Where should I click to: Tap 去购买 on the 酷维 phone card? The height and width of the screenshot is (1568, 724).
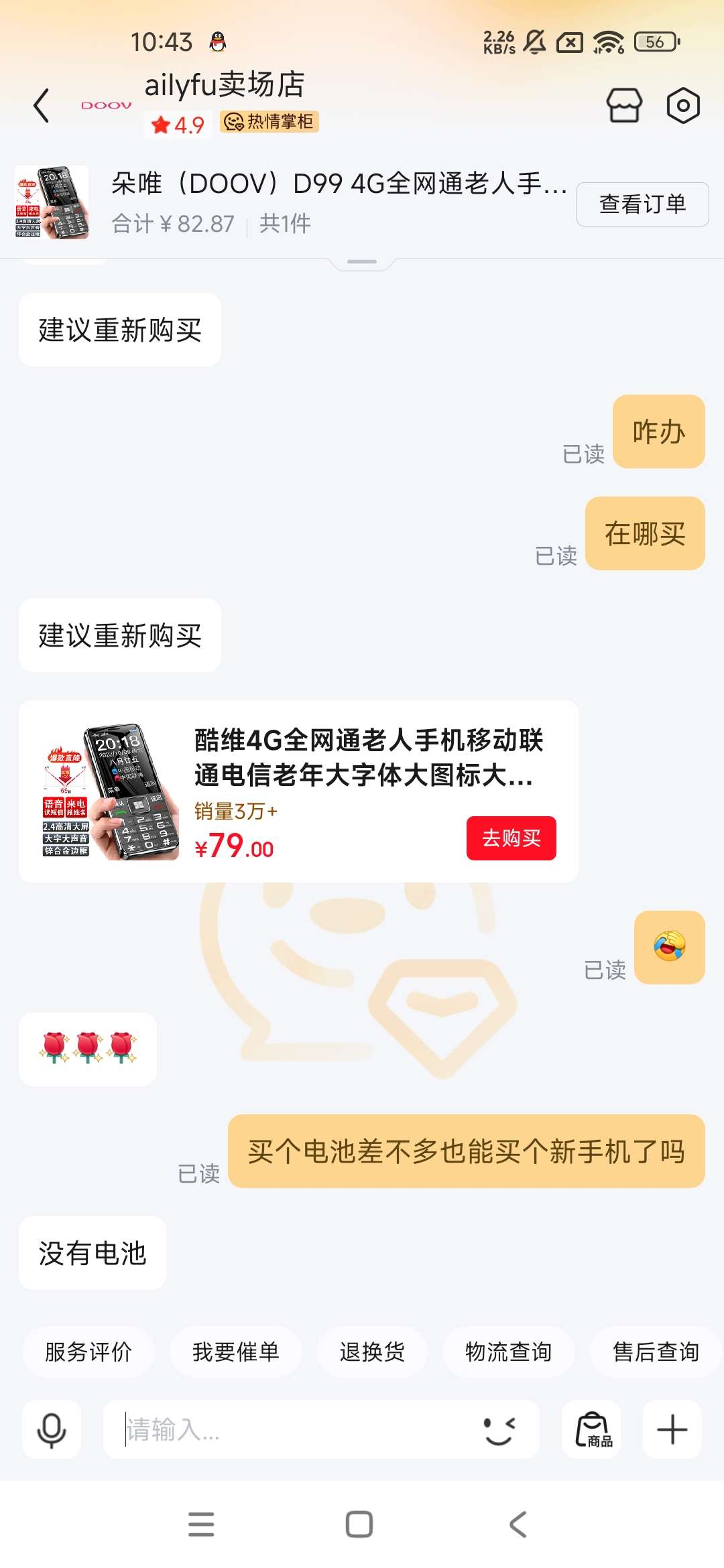(x=511, y=838)
